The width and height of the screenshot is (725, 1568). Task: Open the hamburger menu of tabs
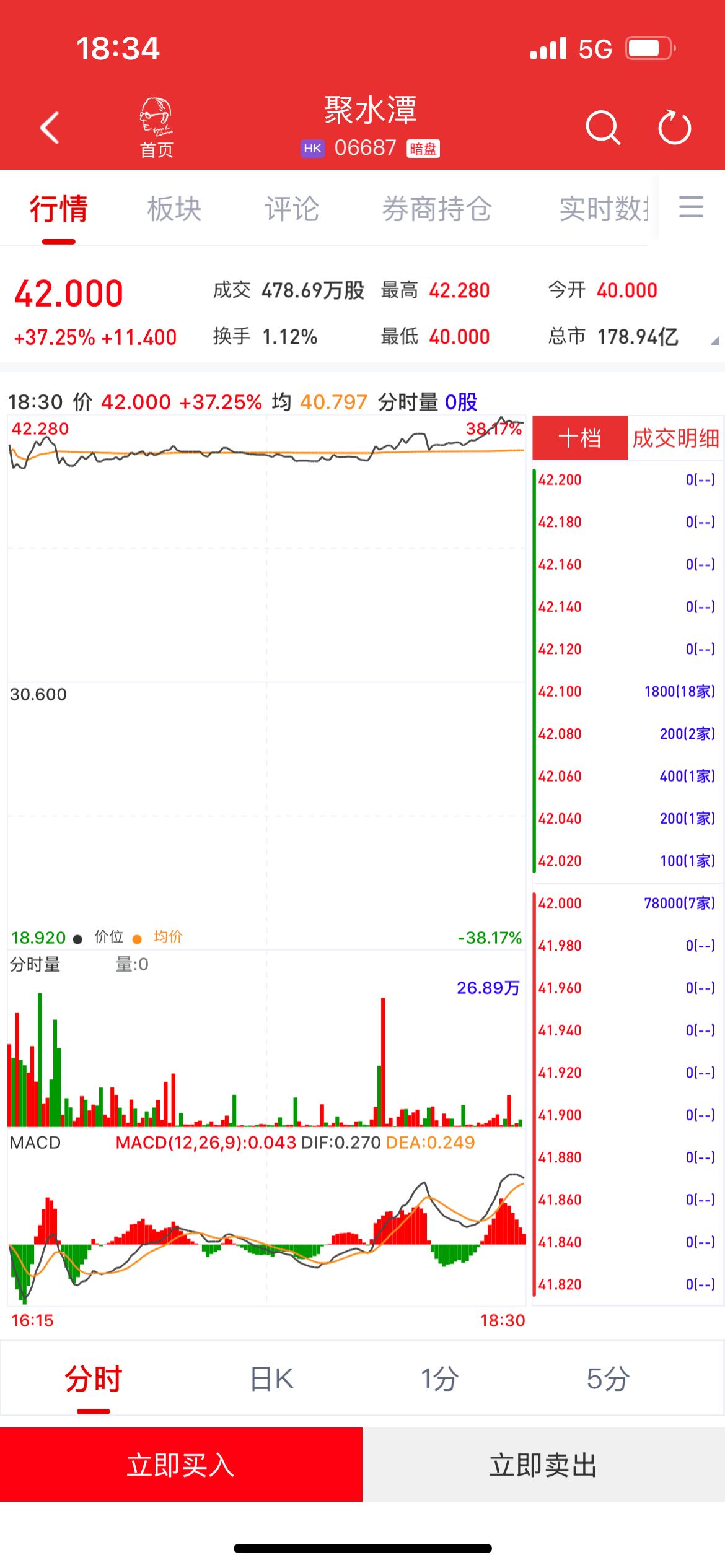(691, 207)
